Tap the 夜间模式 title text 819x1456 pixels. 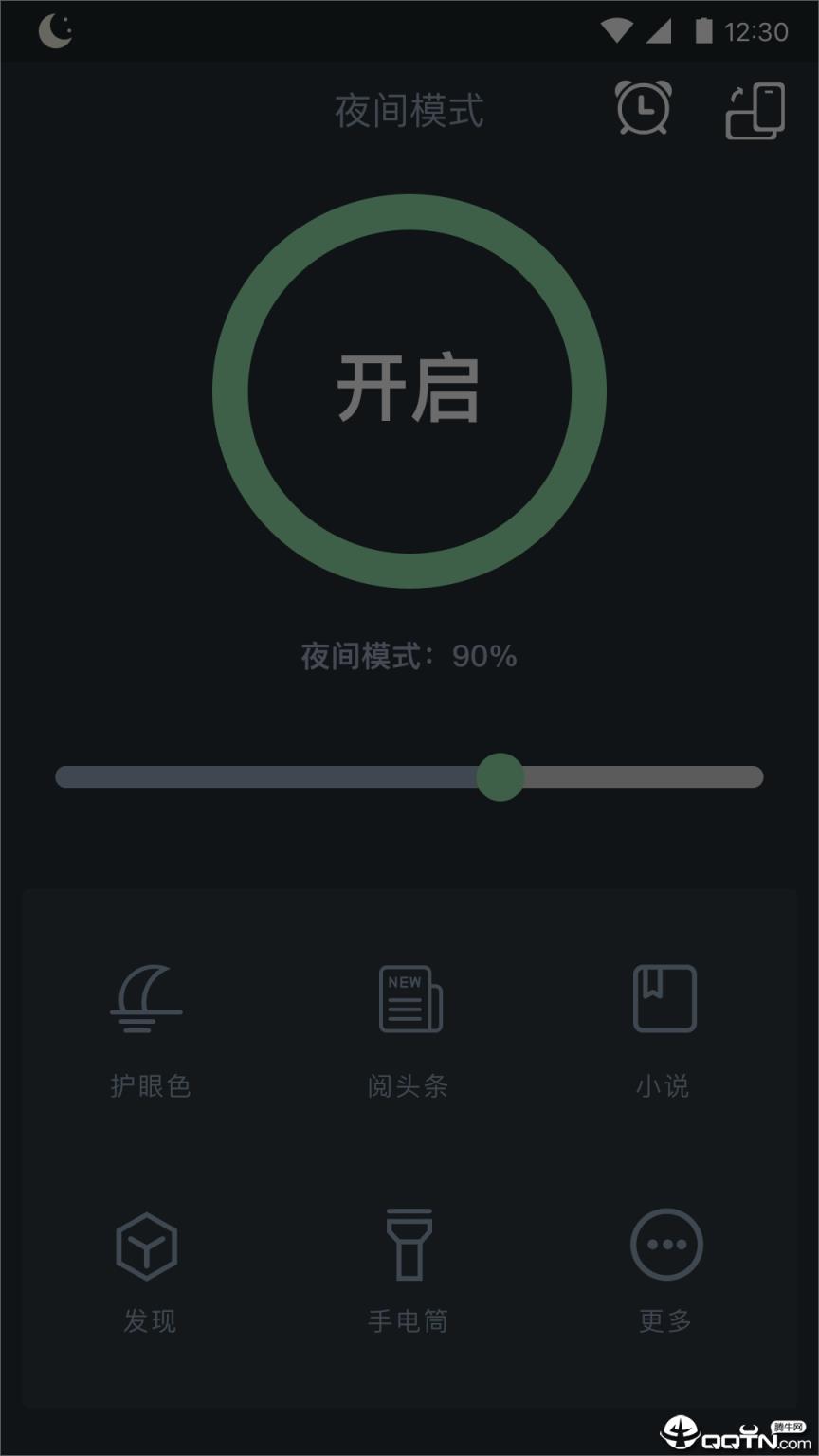(x=408, y=111)
